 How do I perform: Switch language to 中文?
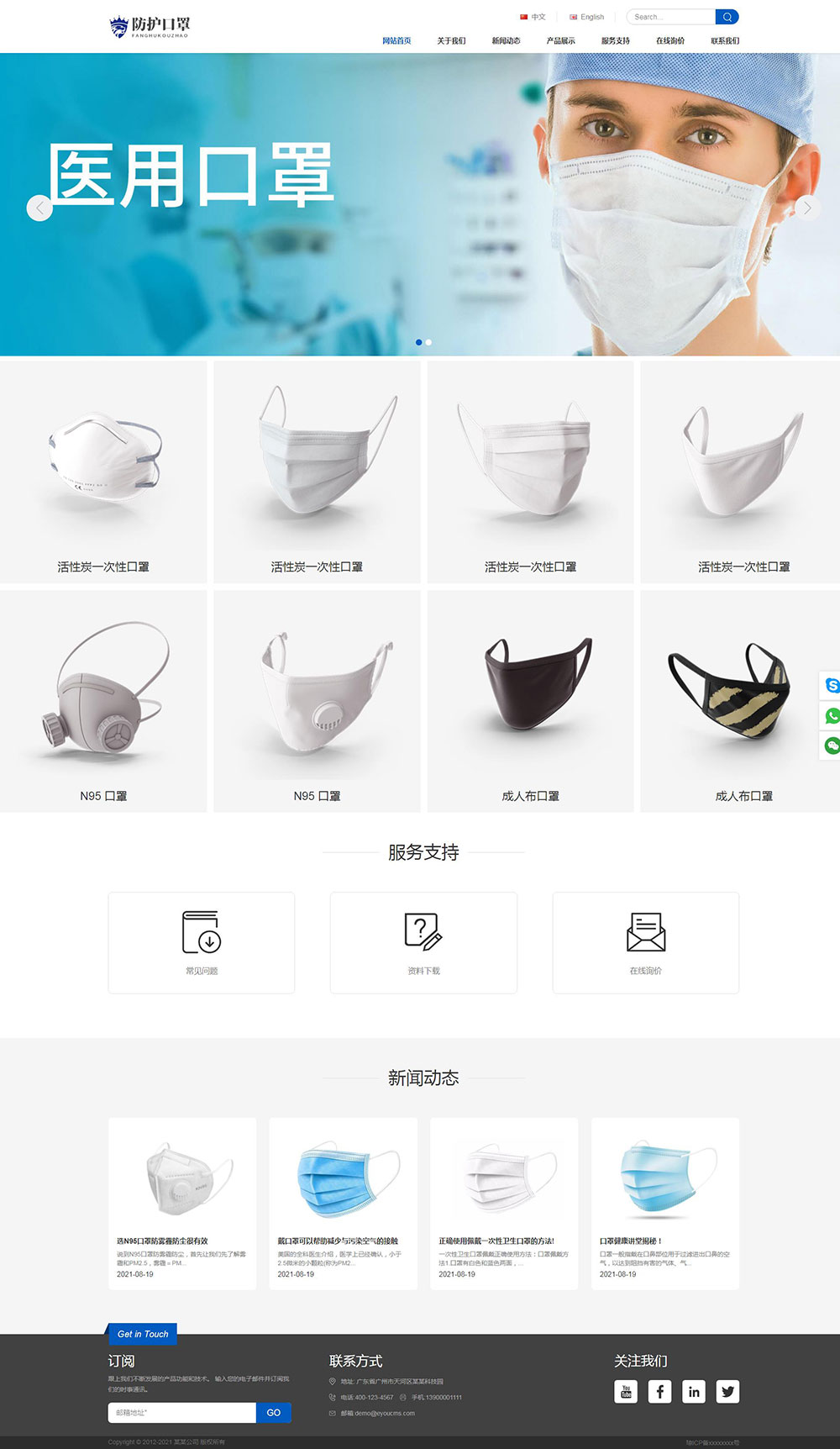[x=533, y=17]
